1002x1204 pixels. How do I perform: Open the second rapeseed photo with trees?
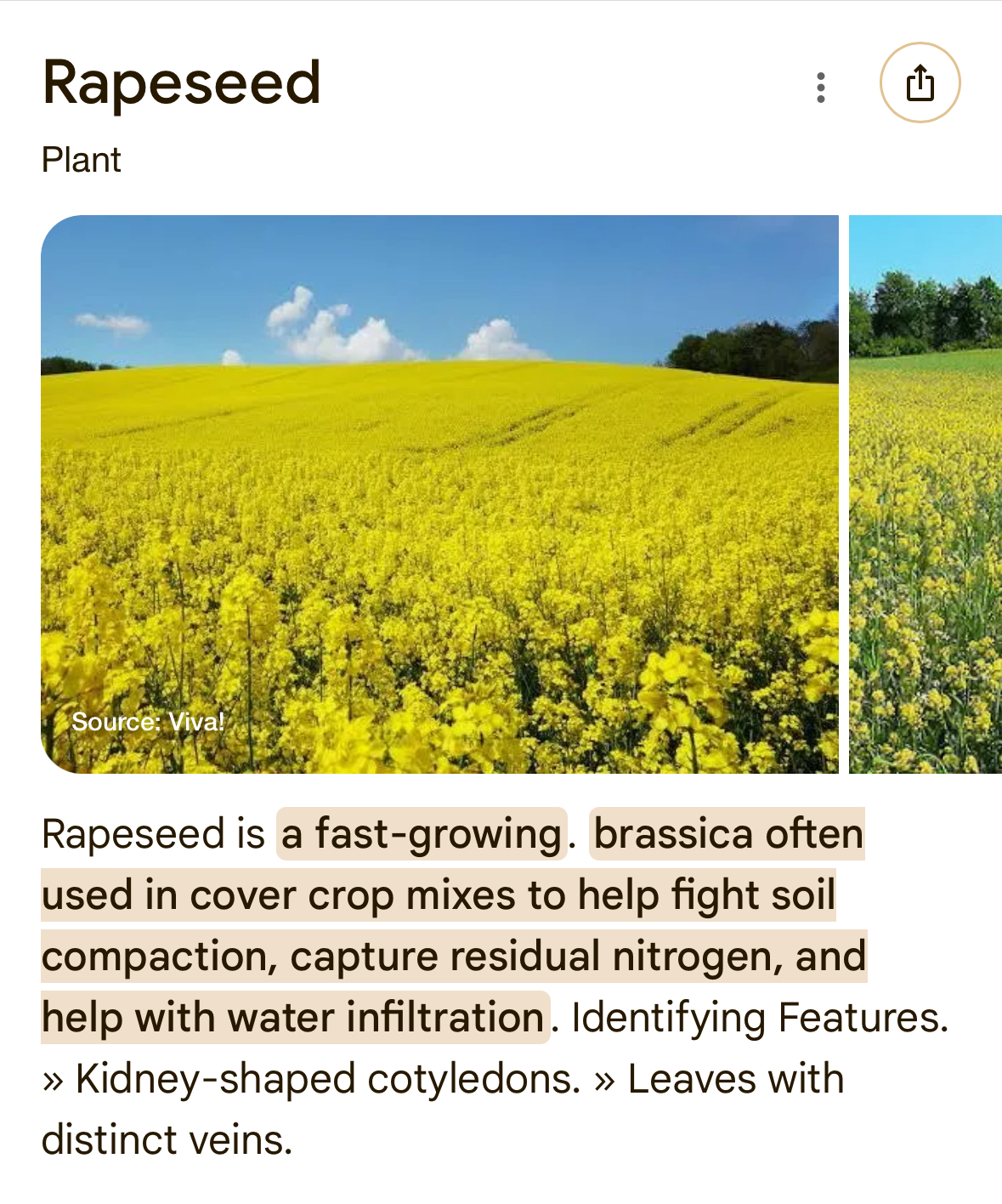click(x=925, y=493)
